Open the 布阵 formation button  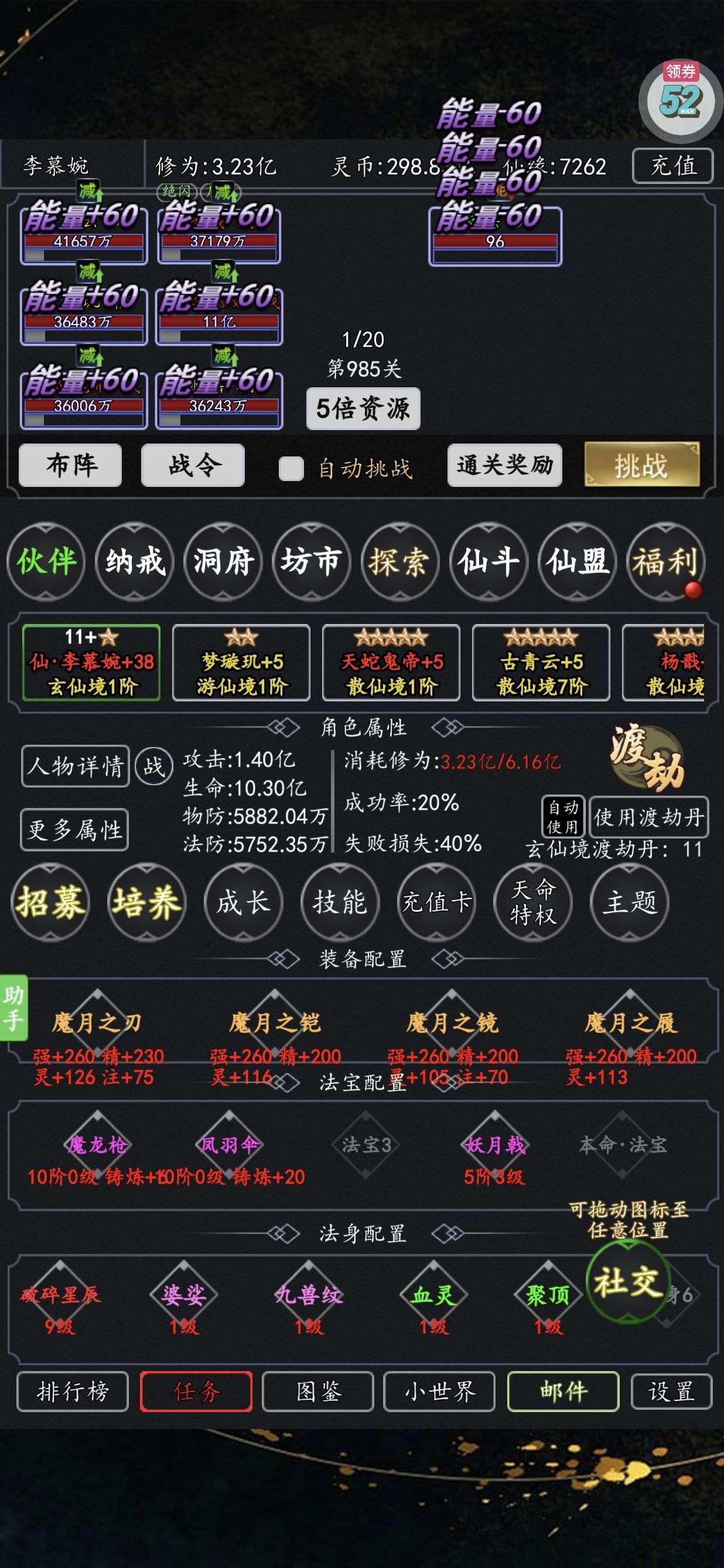click(x=70, y=465)
